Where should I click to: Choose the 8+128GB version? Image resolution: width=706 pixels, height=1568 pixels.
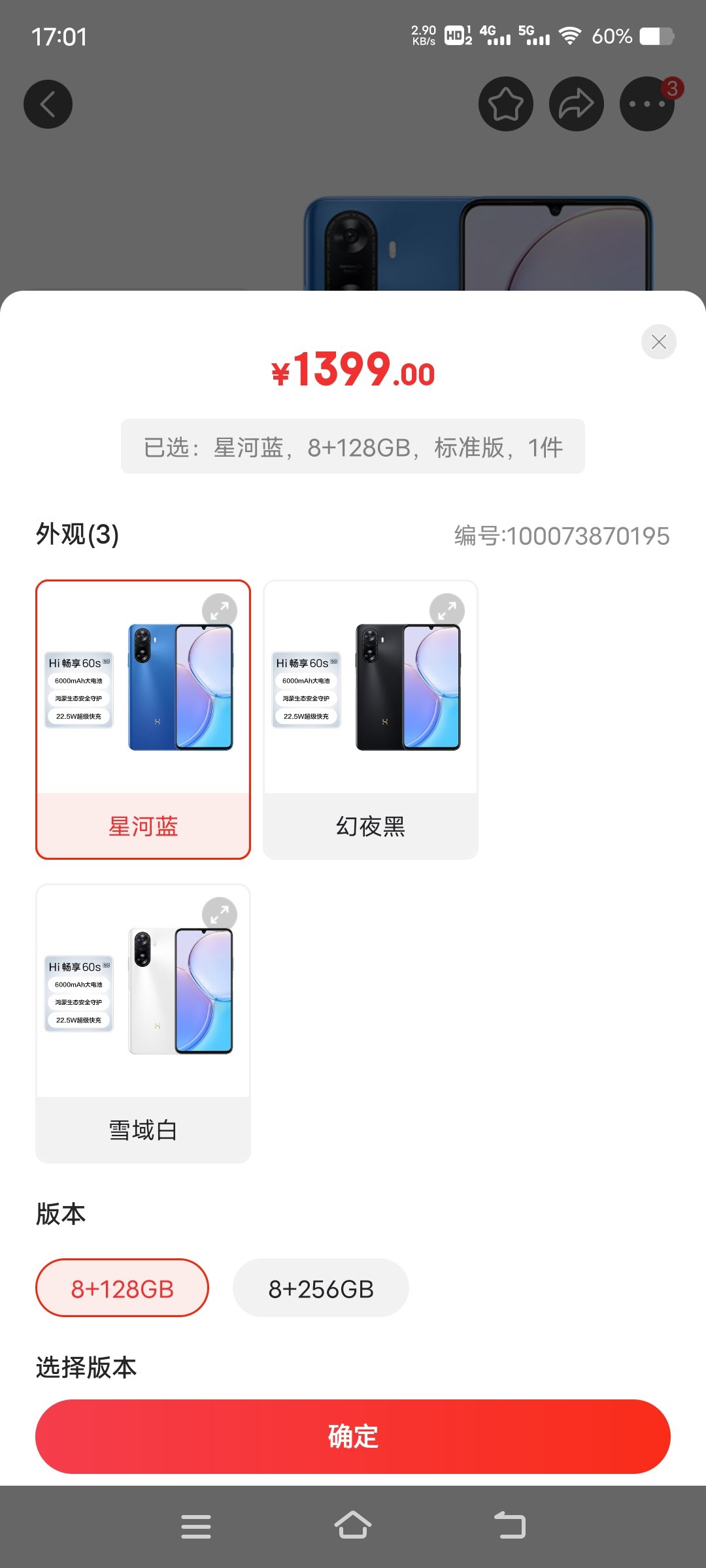tap(122, 1288)
